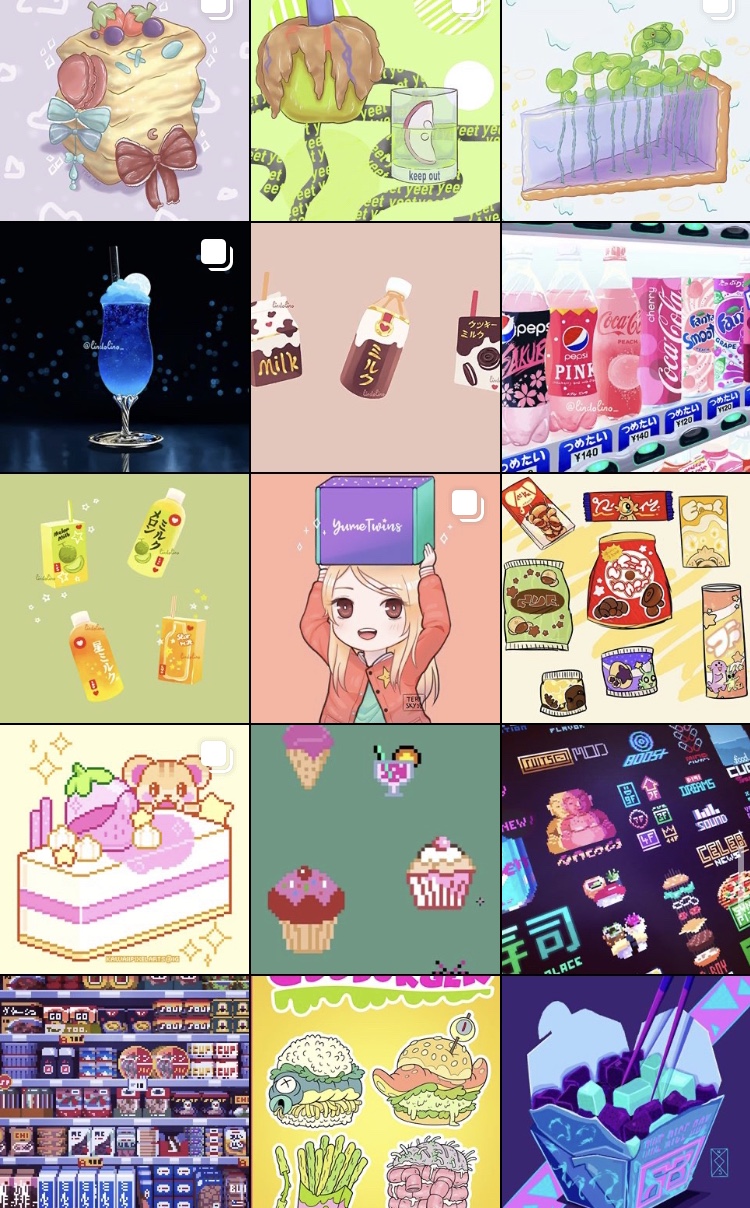750x1208 pixels.
Task: Open the pixel cupcakes and ice cream post
Action: pyautogui.click(x=375, y=849)
